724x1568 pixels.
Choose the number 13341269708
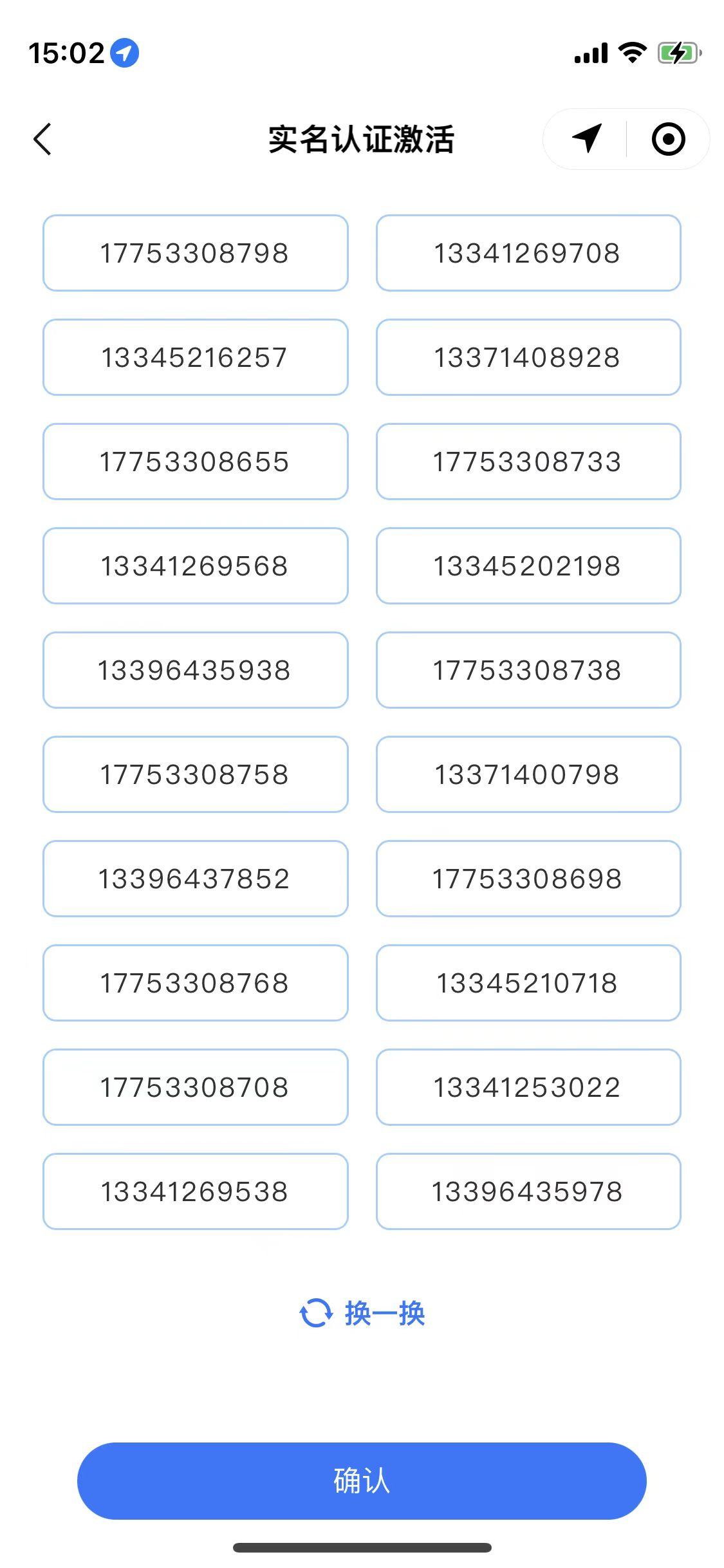click(x=528, y=253)
